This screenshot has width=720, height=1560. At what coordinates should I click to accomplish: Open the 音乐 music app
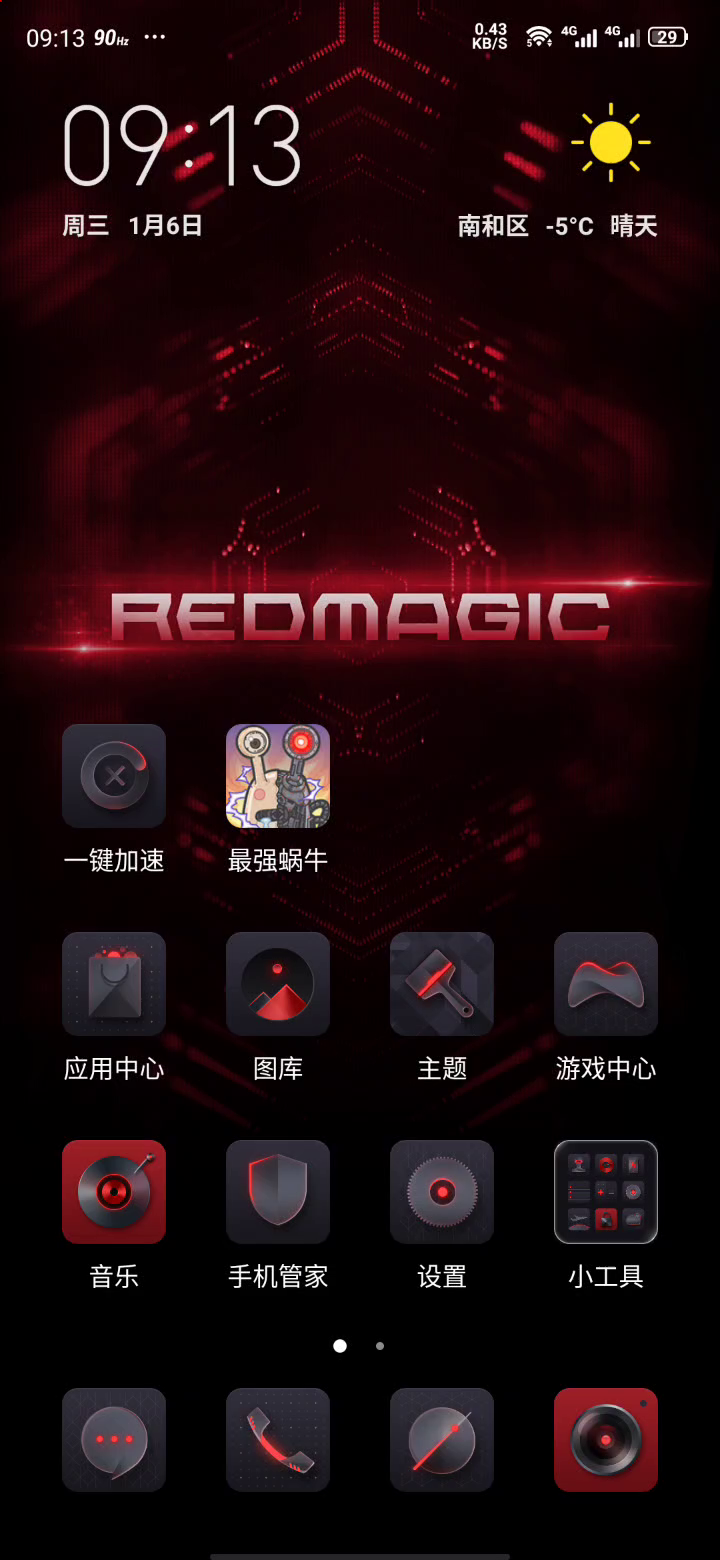tap(114, 1192)
